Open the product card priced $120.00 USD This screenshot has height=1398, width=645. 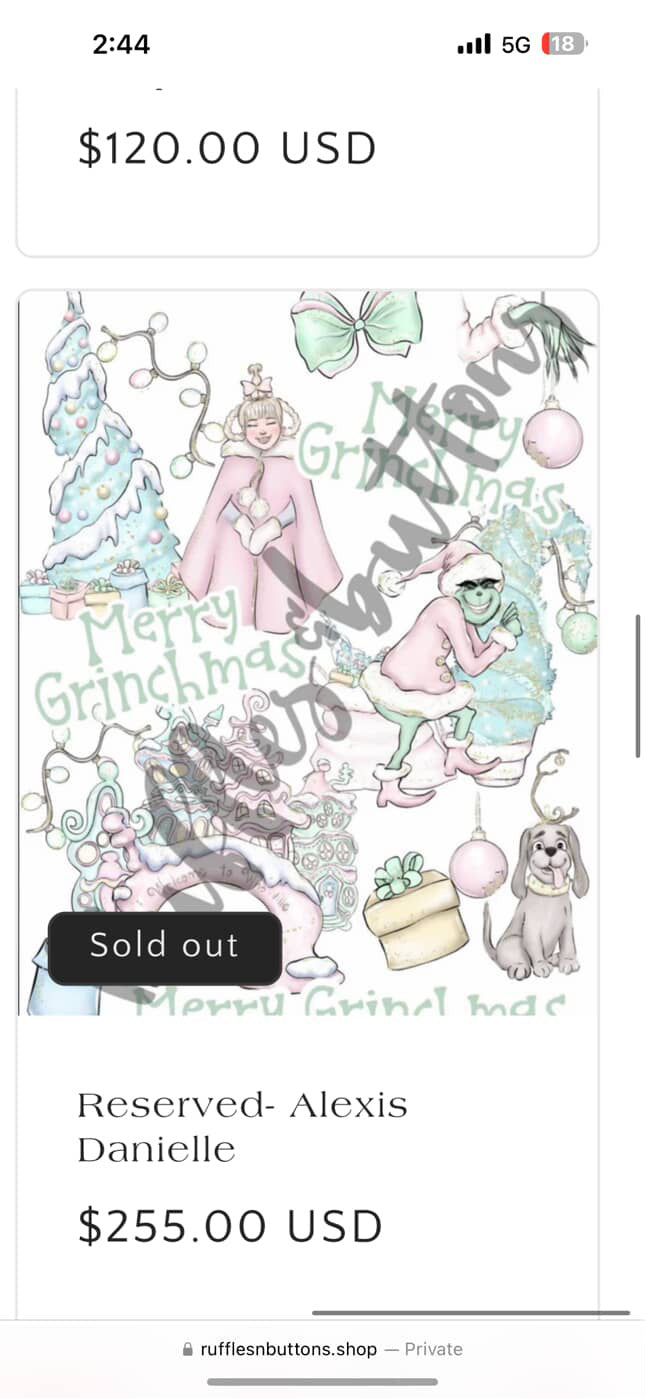[x=227, y=148]
